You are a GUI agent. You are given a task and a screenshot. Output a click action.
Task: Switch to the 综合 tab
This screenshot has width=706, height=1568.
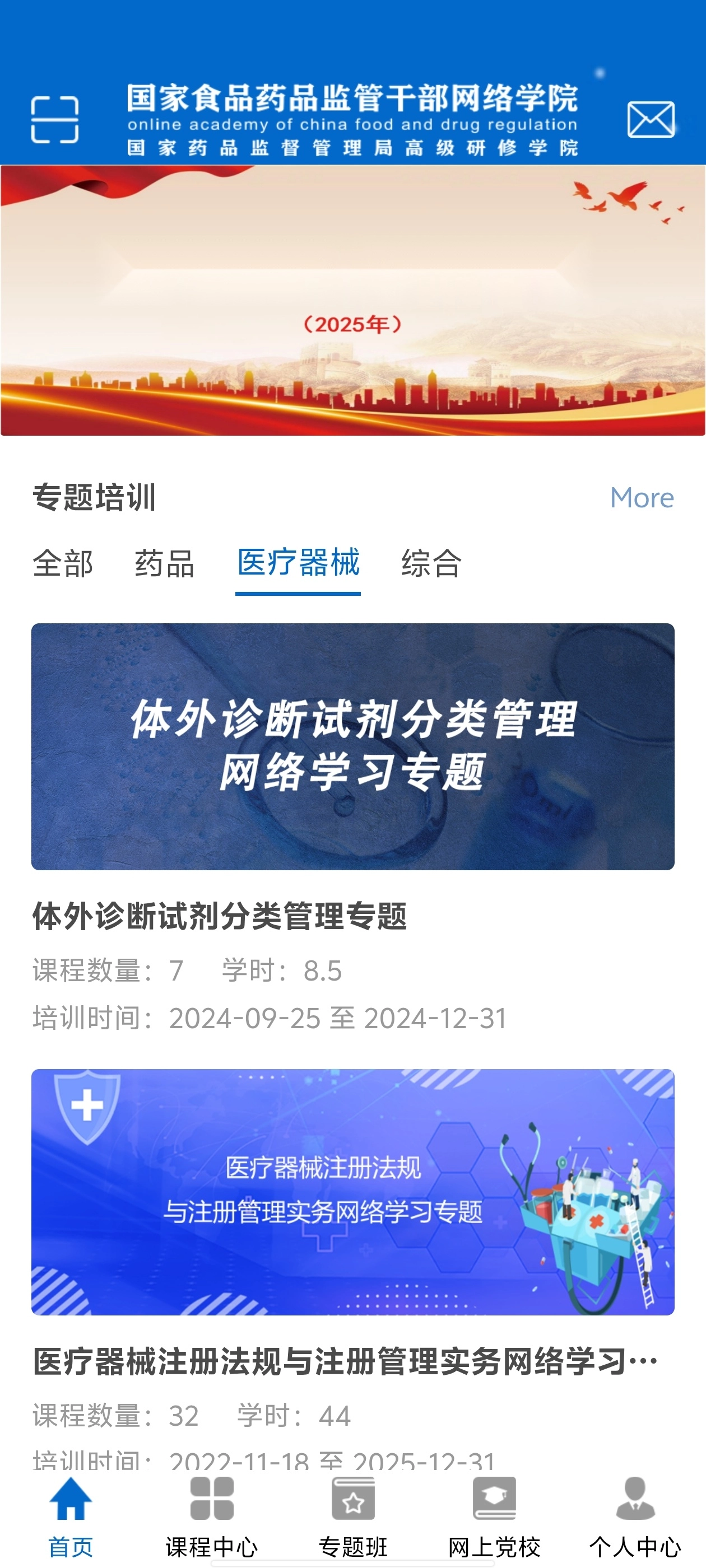pos(432,564)
